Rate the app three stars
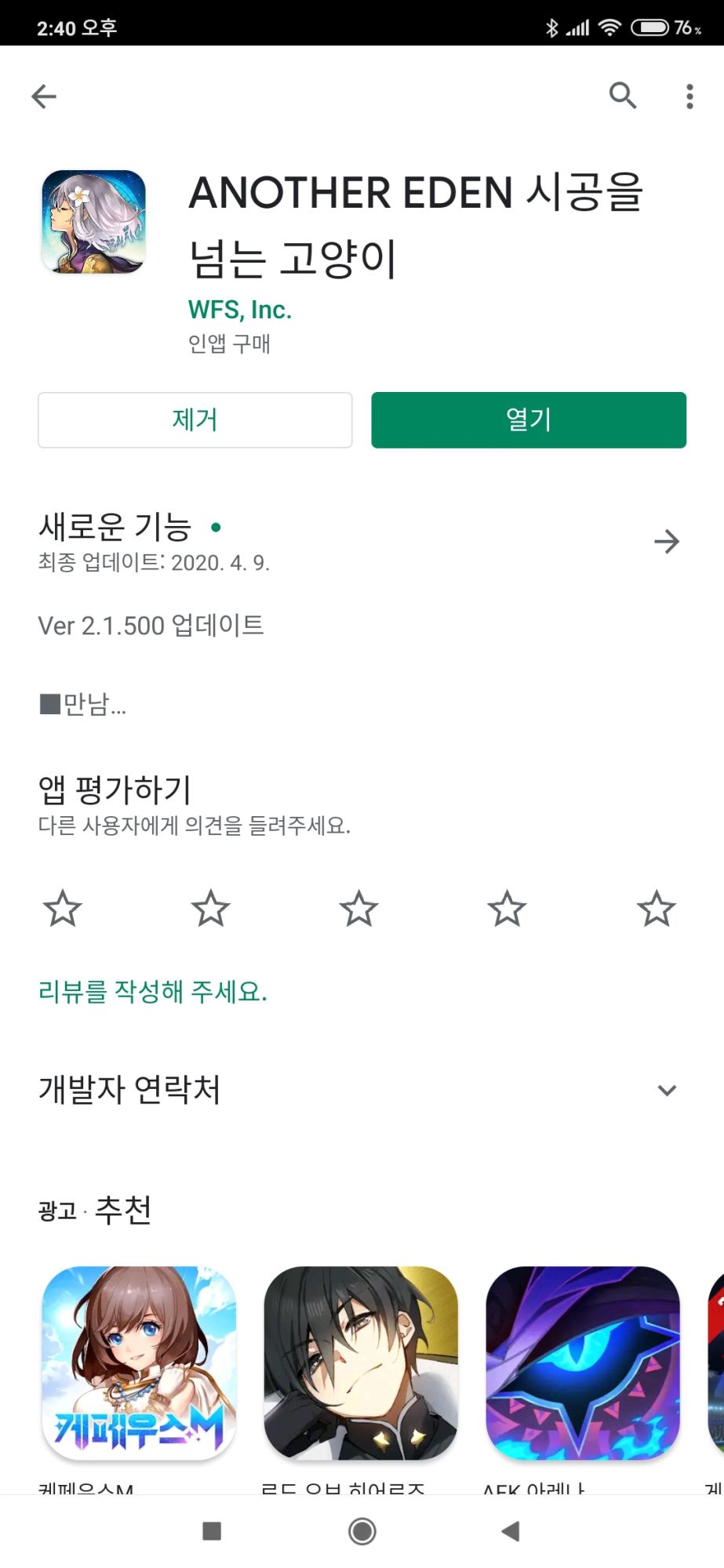Screen dimensions: 724x1568 click(x=358, y=909)
